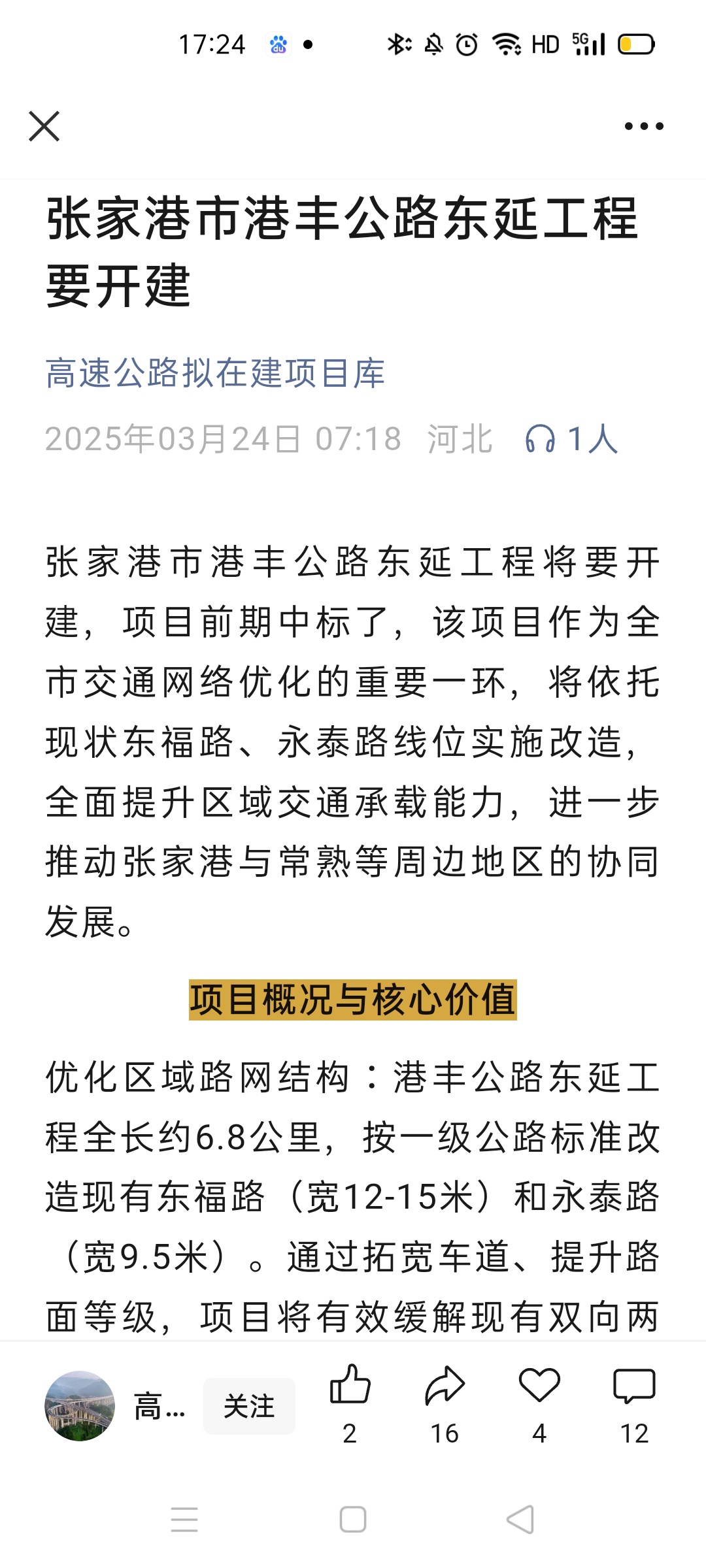This screenshot has width=706, height=1568.
Task: Go to home via system square button
Action: click(x=353, y=1520)
